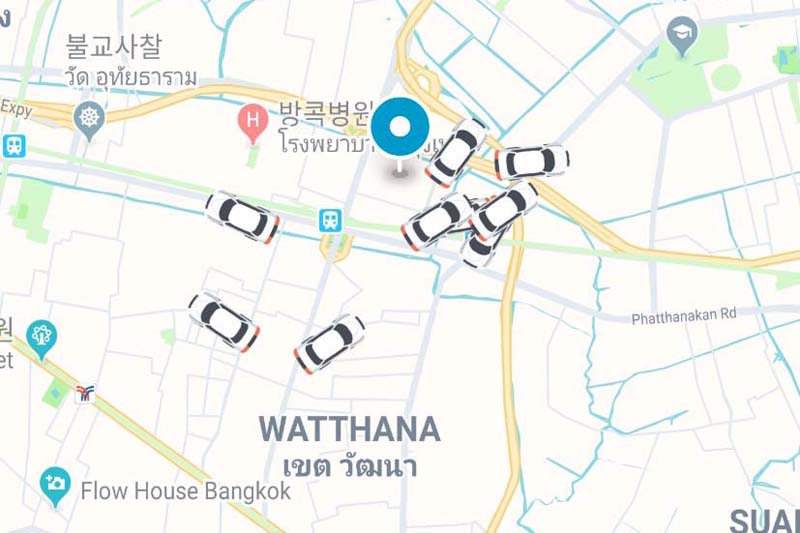Tap the transit station icon on the green line
This screenshot has height=533, width=800.
point(329,221)
